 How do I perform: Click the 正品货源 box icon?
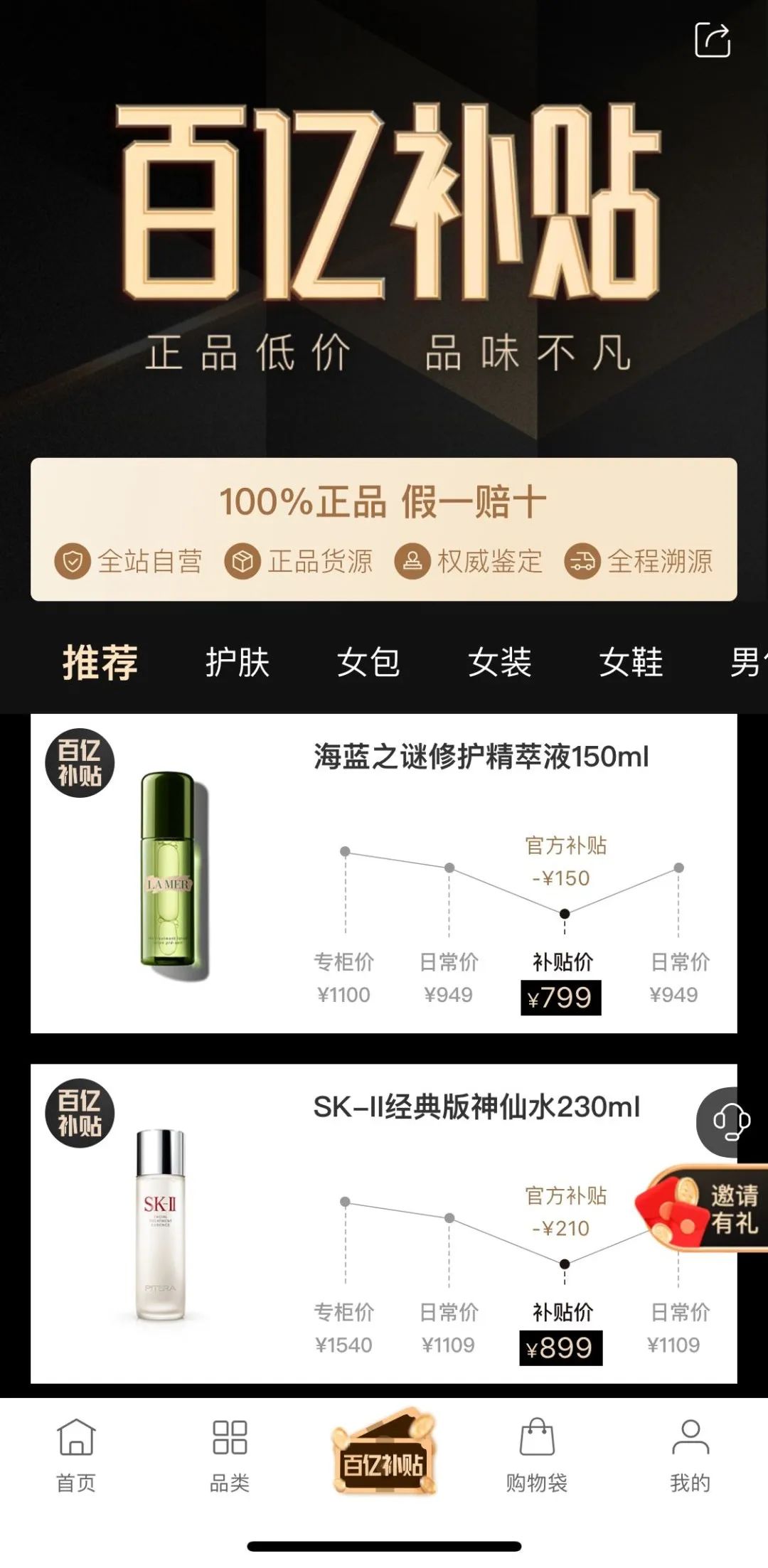[x=245, y=561]
